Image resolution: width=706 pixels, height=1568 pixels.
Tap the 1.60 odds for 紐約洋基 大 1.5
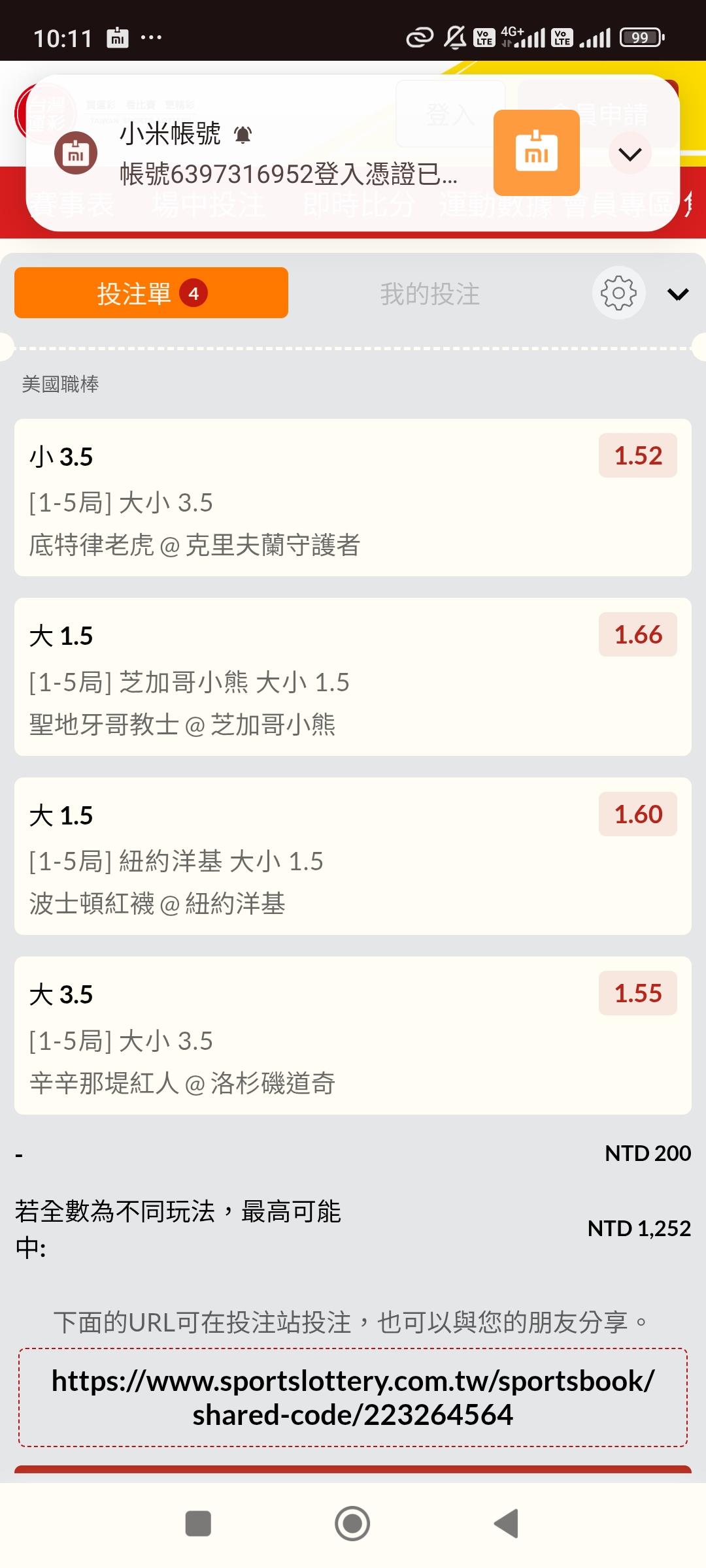pyautogui.click(x=637, y=815)
